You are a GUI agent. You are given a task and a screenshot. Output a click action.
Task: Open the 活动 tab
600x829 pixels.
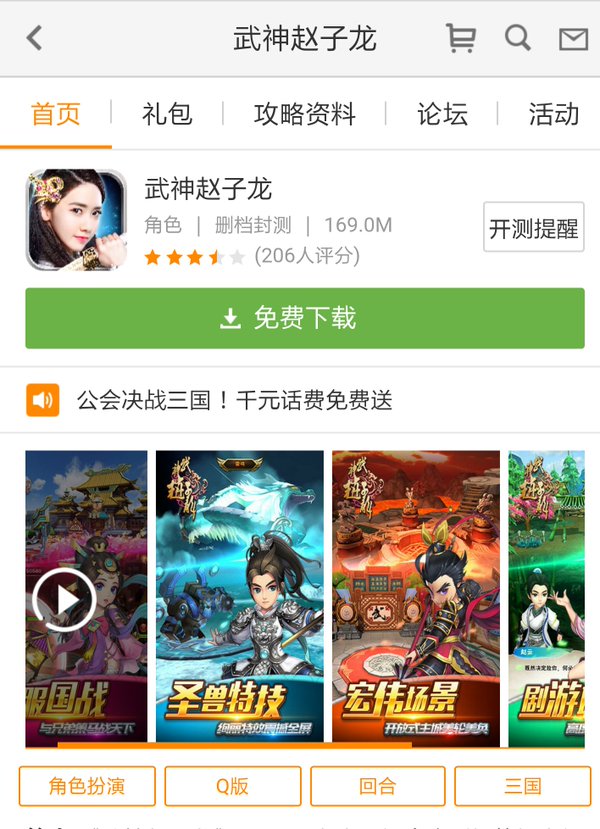553,114
